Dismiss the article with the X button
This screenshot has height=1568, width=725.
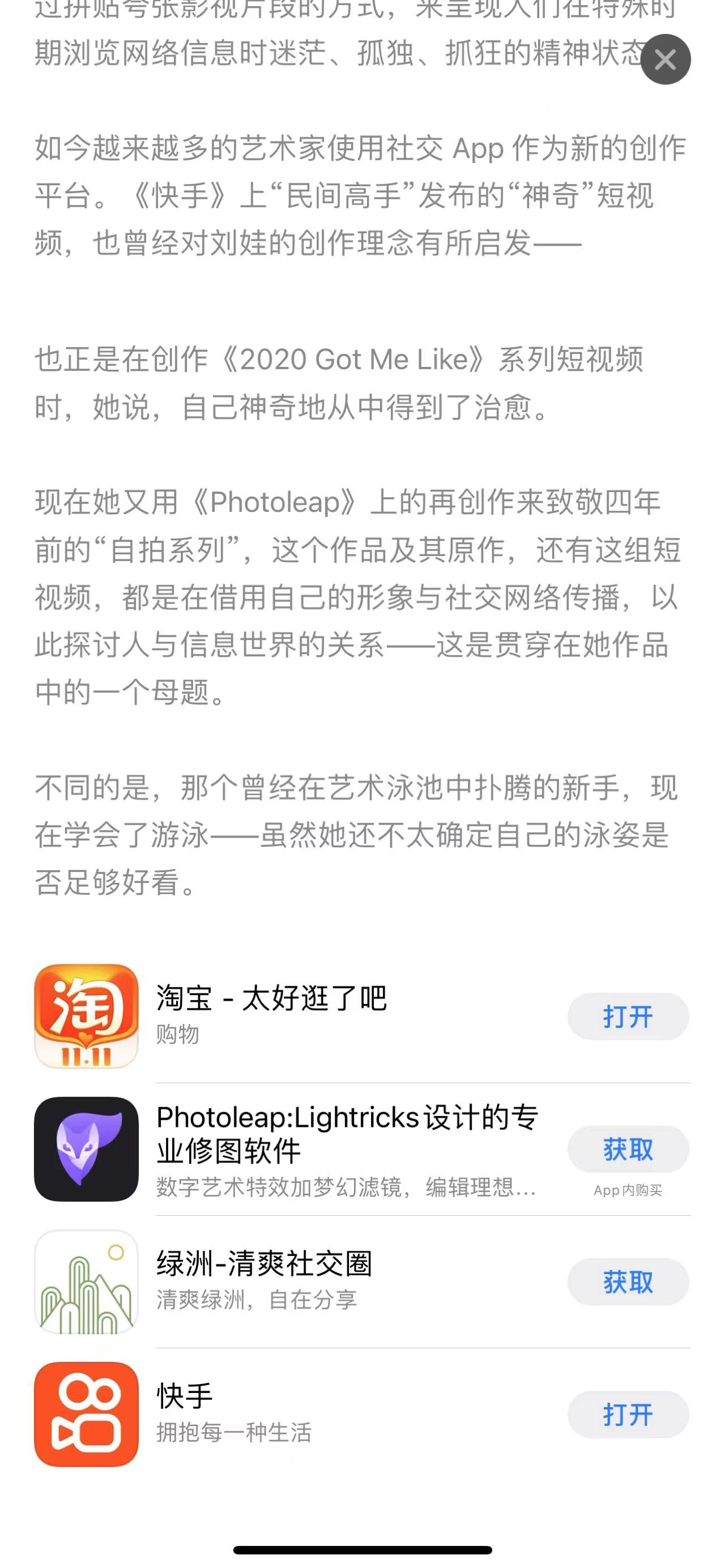pyautogui.click(x=667, y=61)
